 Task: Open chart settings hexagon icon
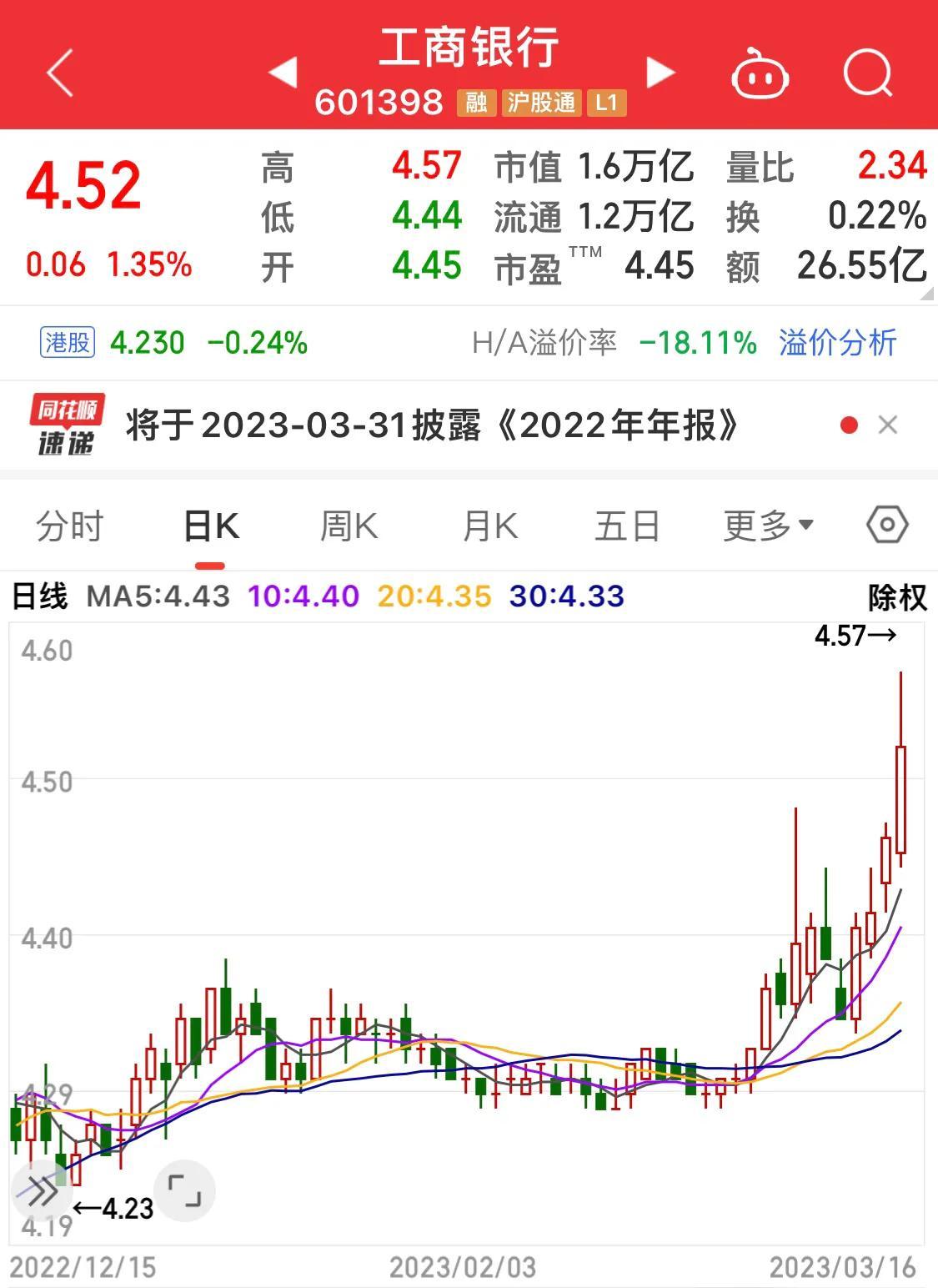click(886, 526)
